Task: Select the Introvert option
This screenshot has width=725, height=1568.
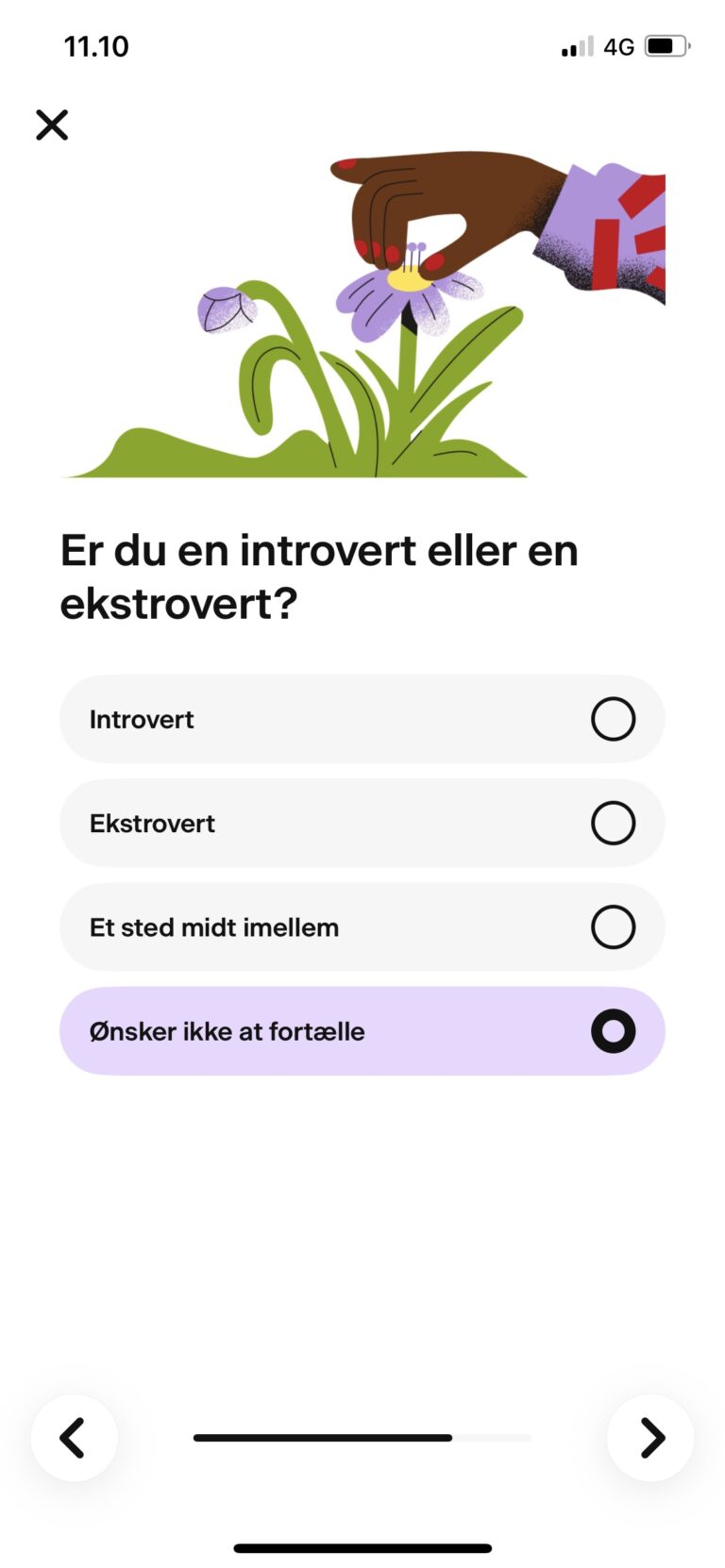Action: point(362,719)
